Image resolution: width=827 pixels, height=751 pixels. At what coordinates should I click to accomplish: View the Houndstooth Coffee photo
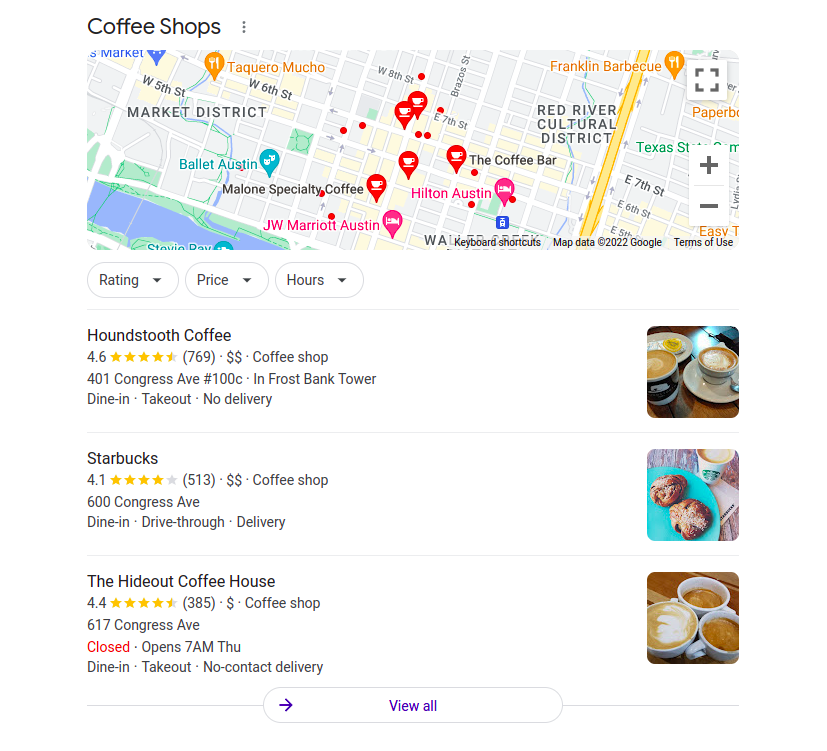click(x=692, y=372)
